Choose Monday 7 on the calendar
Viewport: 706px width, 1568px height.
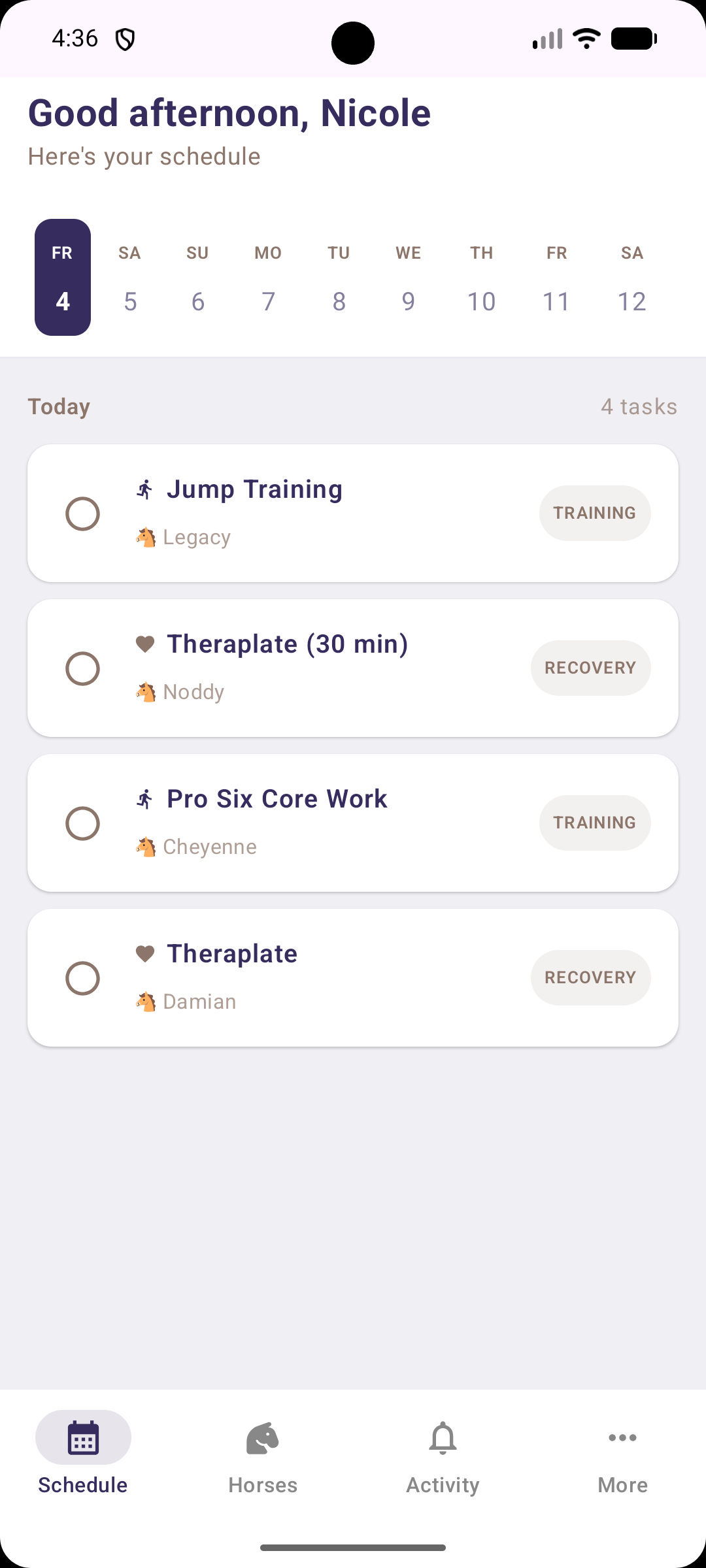tap(268, 278)
